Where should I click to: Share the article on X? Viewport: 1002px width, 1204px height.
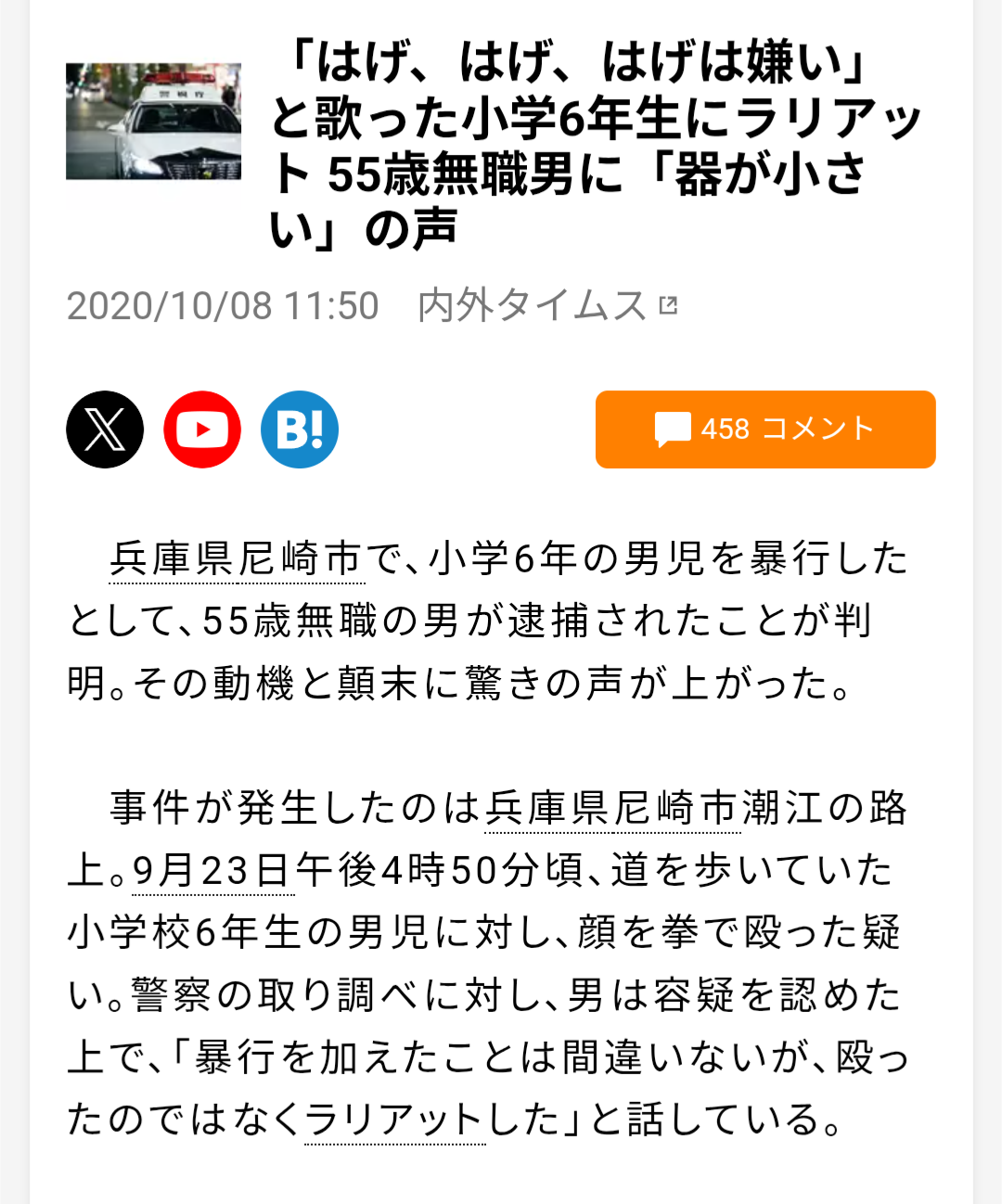(105, 429)
